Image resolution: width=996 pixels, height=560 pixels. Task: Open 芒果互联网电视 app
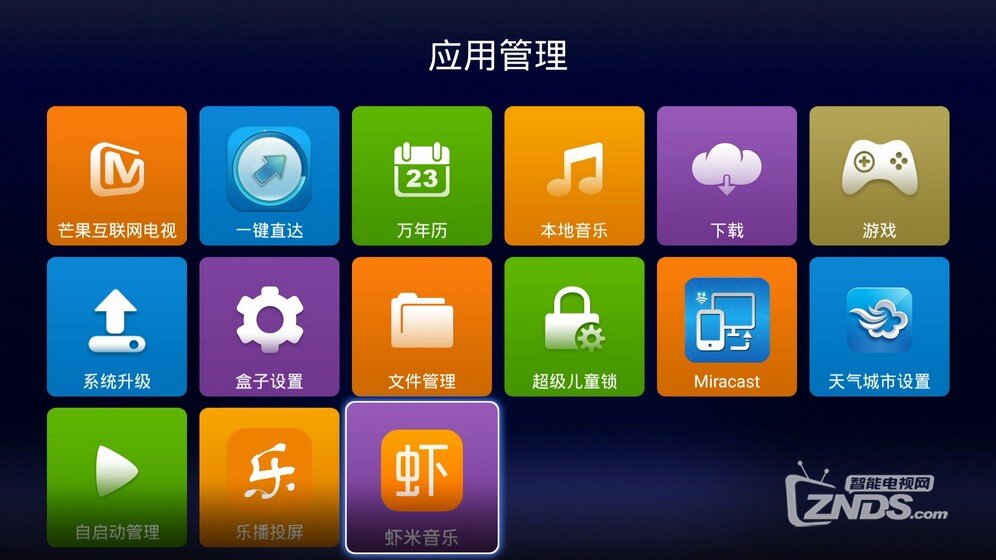coord(117,175)
